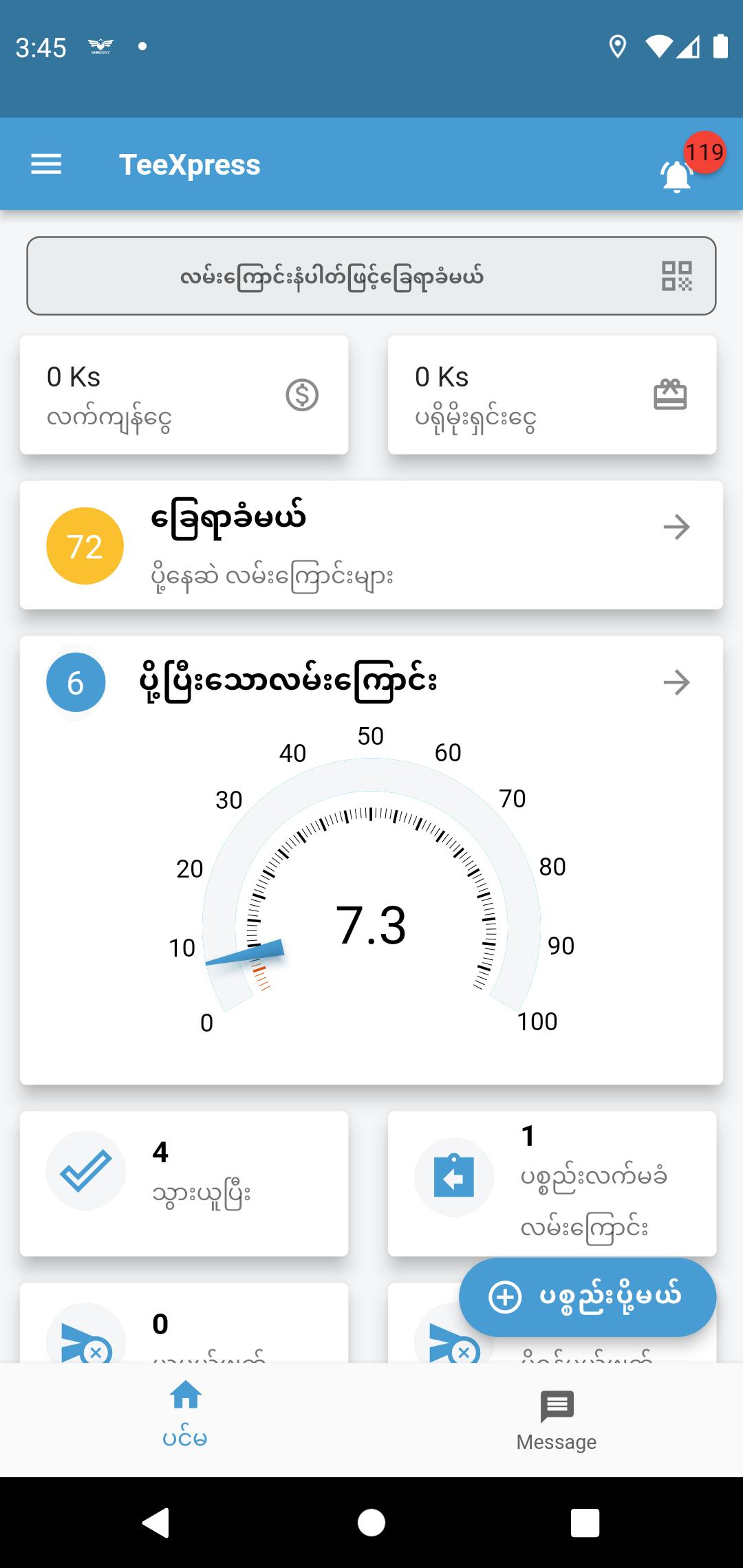
Task: Go back using the system back button
Action: click(x=156, y=1523)
